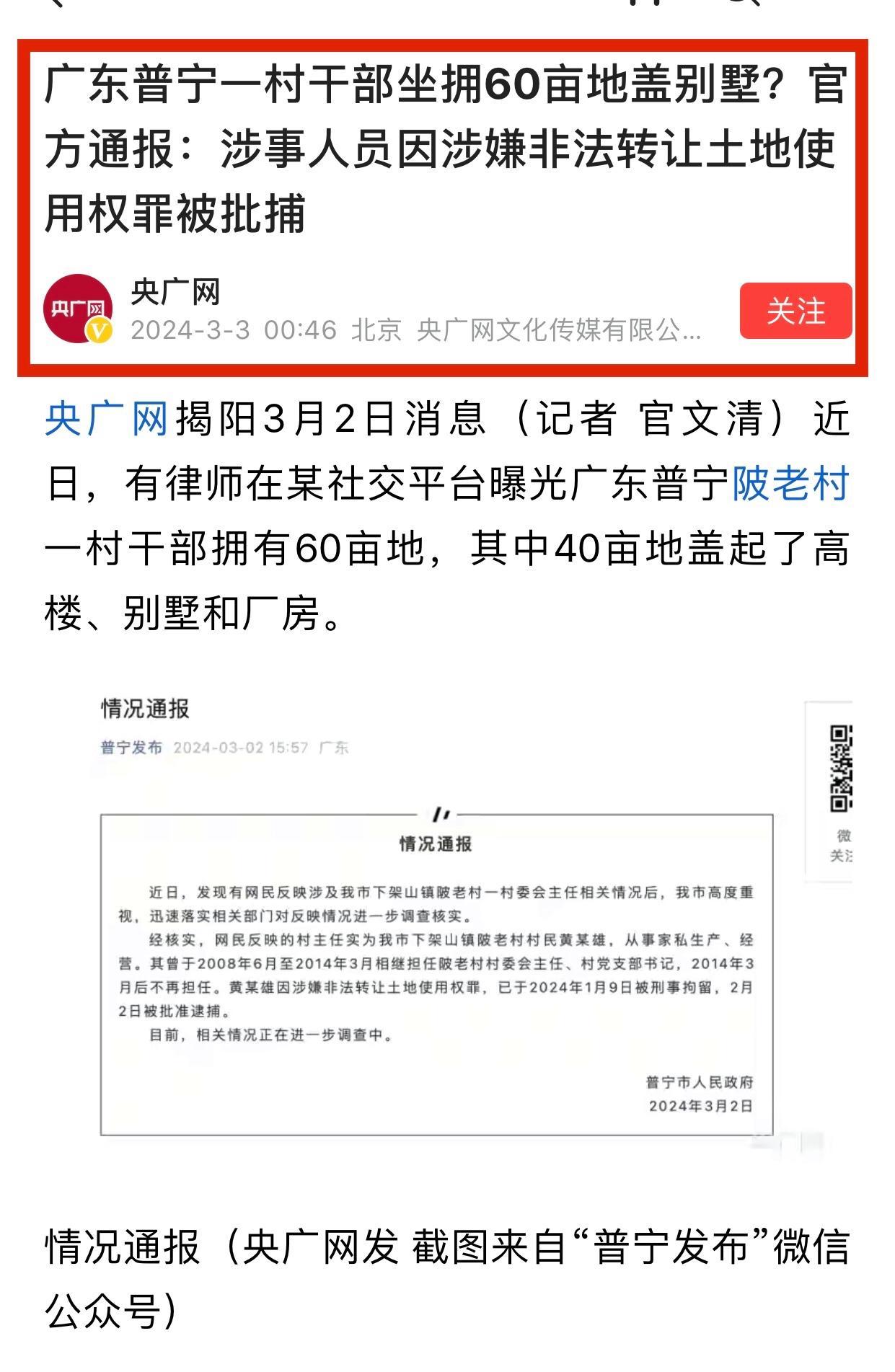Open the blue 央广网 link in the article
Image resolution: width=895 pixels, height=1372 pixels.
(106, 419)
